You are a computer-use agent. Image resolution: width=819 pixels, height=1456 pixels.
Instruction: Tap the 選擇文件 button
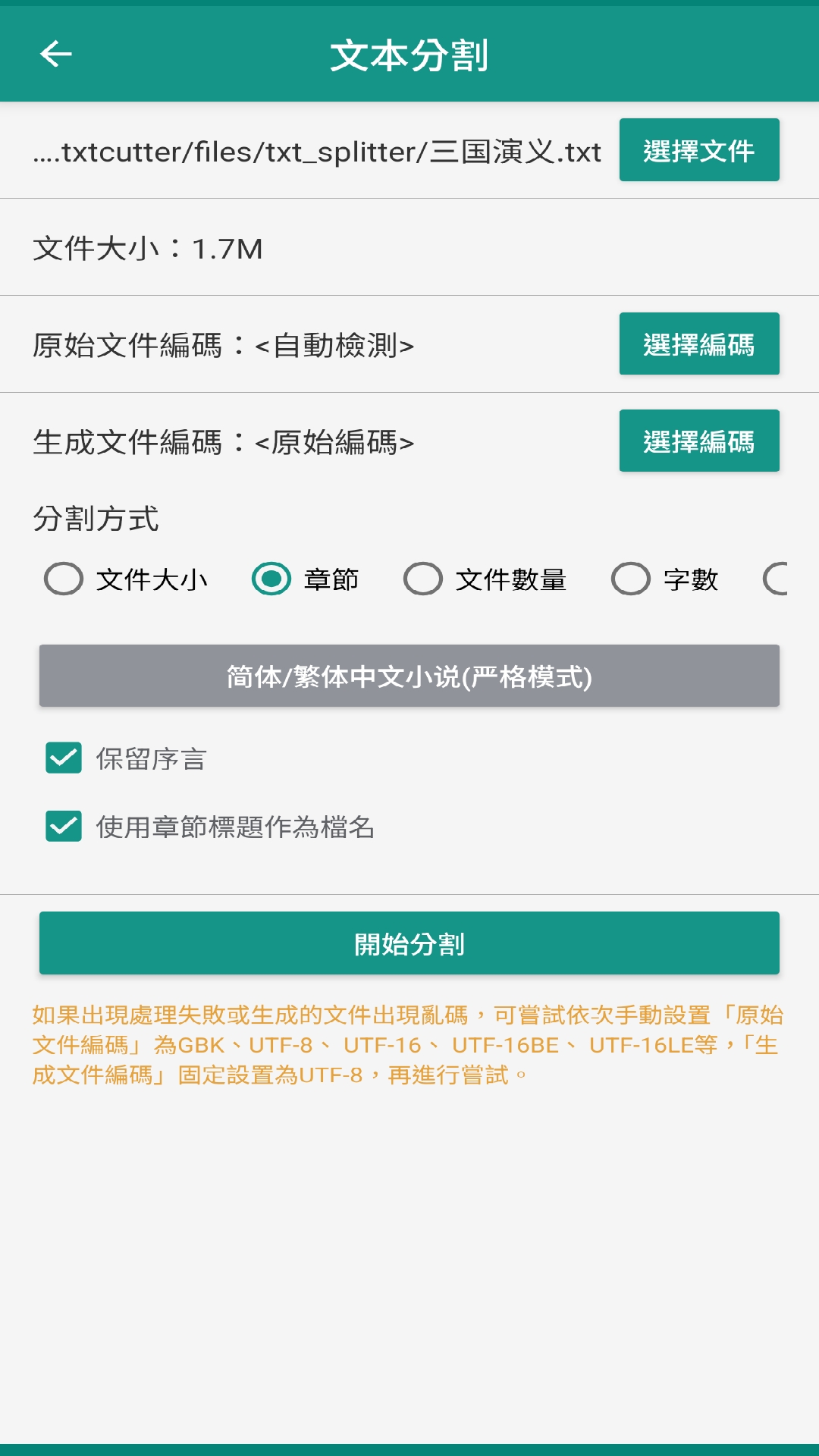(699, 150)
